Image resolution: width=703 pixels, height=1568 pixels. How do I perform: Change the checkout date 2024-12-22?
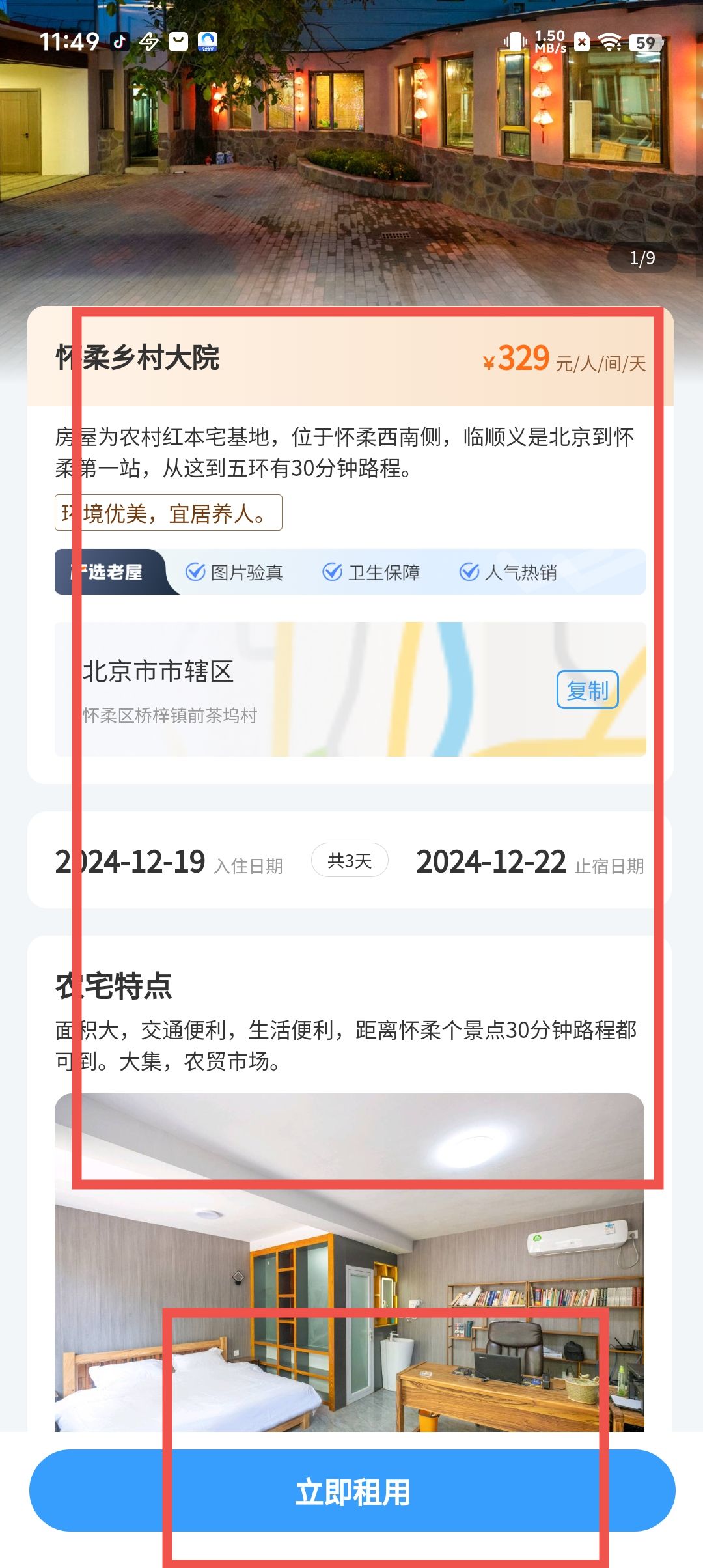(x=491, y=862)
